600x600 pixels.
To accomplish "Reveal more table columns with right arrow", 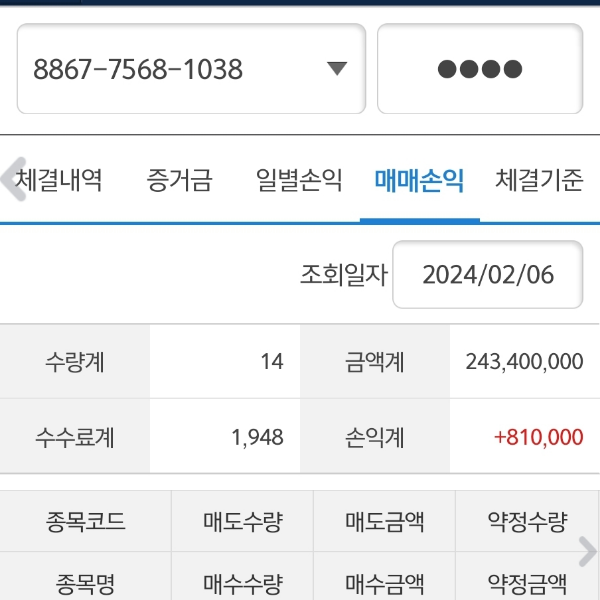I will [x=587, y=551].
